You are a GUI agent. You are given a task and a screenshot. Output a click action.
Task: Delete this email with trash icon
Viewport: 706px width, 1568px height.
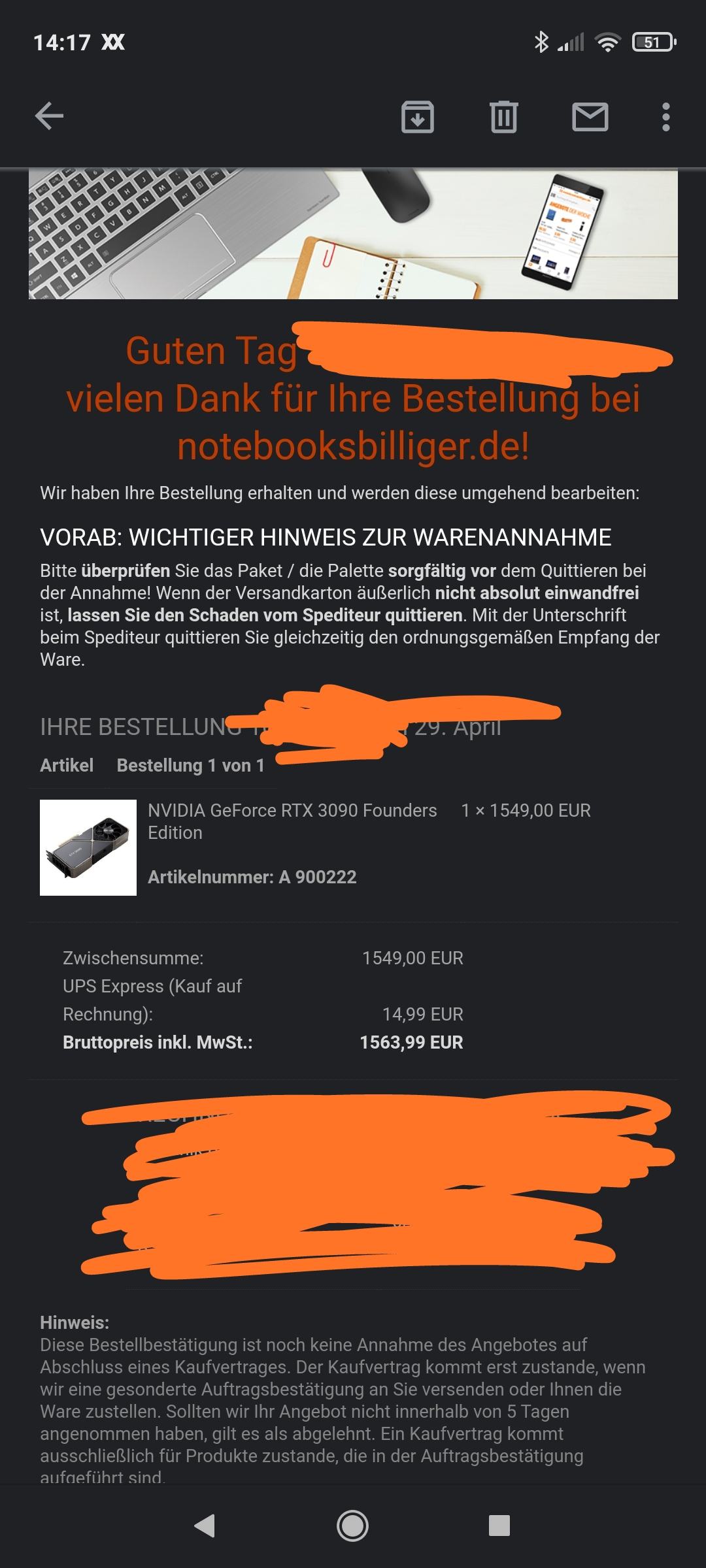tap(503, 117)
